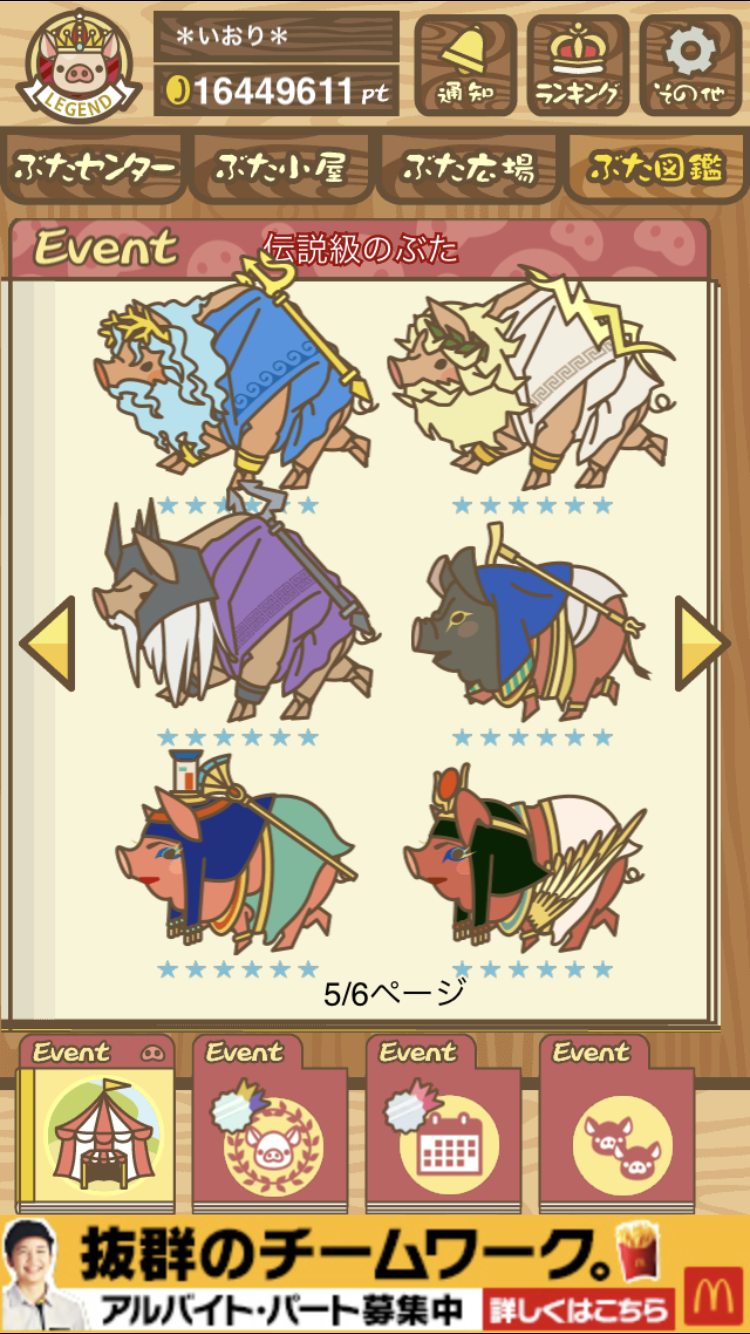The image size is (750, 1334).
Task: Select the Event laurel wreath pig category
Action: 270,1124
